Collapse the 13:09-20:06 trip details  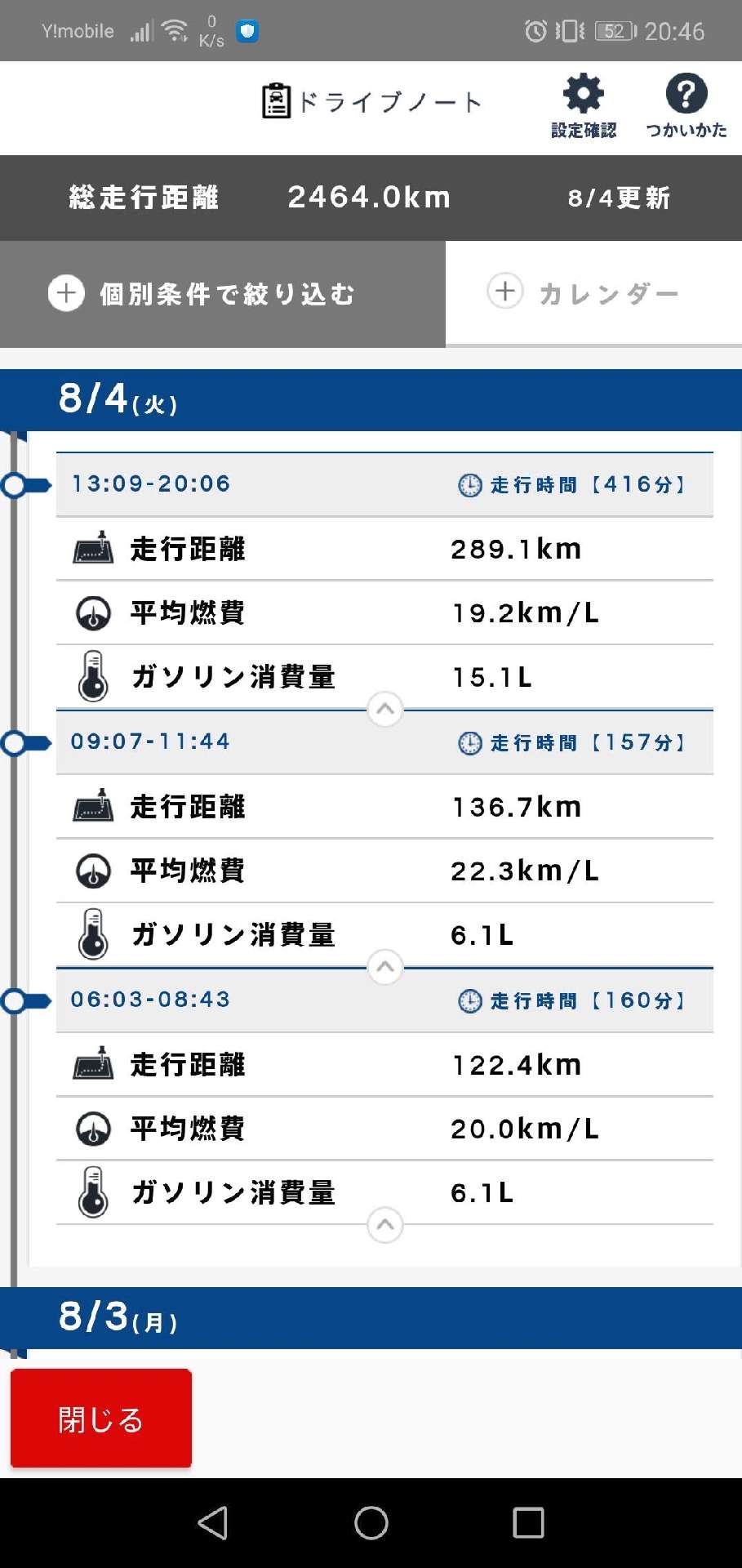pos(385,709)
